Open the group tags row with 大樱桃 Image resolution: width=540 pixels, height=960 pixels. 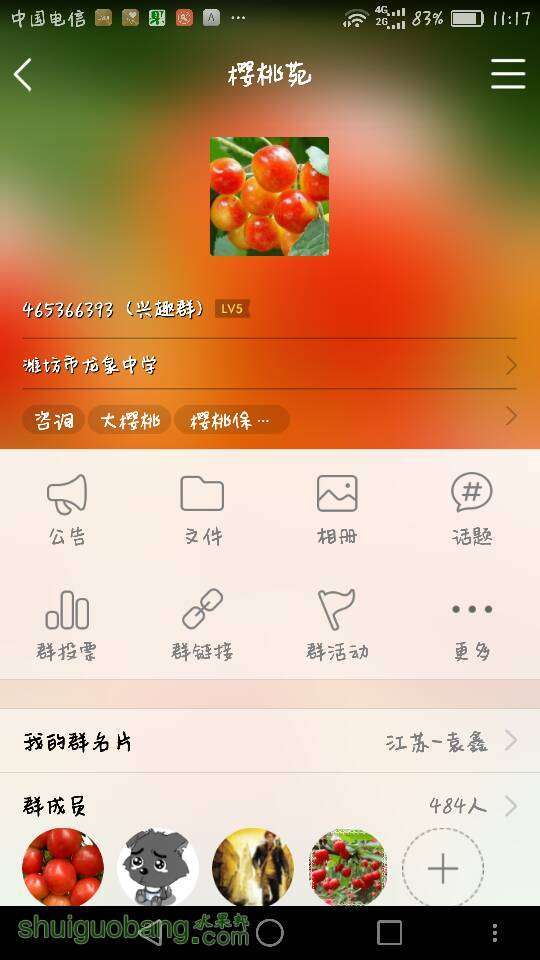coord(270,419)
